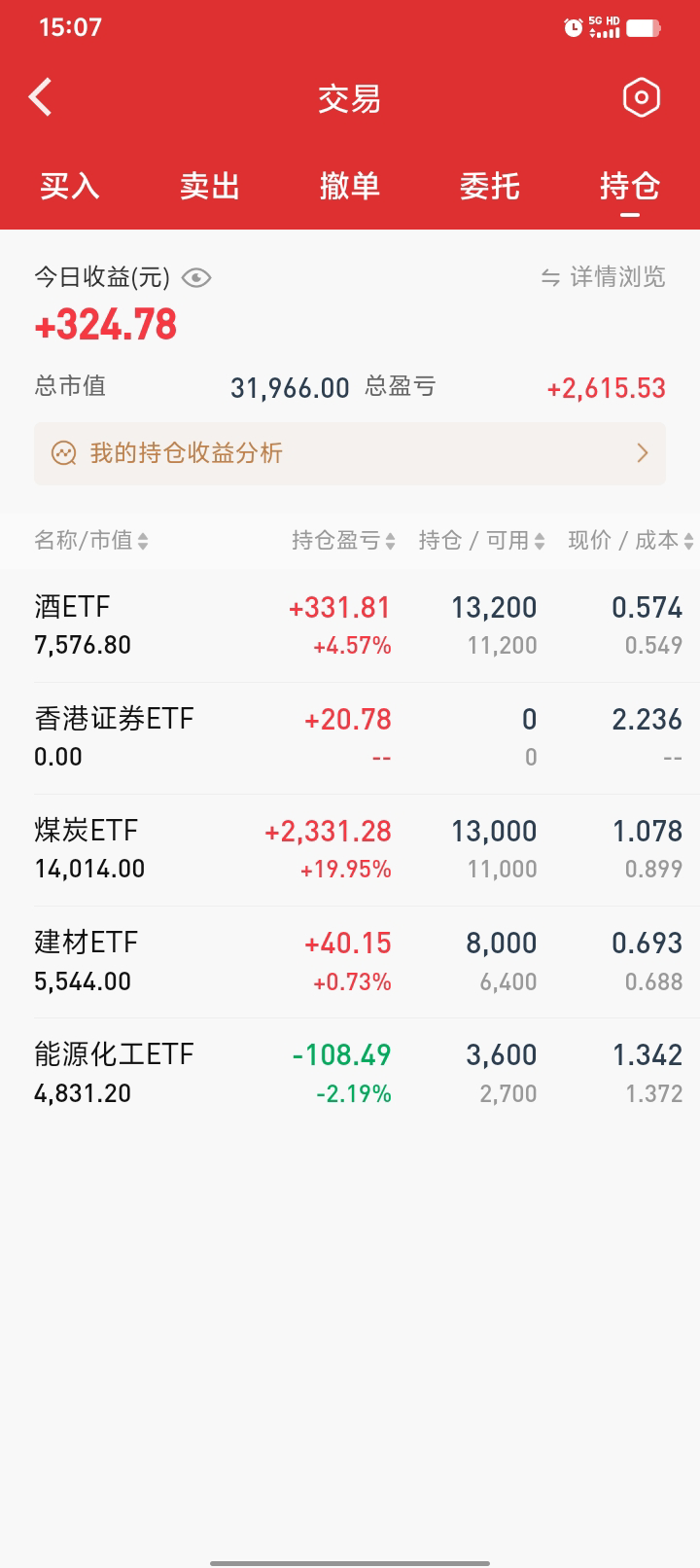Select the 持仓 tab

630,186
